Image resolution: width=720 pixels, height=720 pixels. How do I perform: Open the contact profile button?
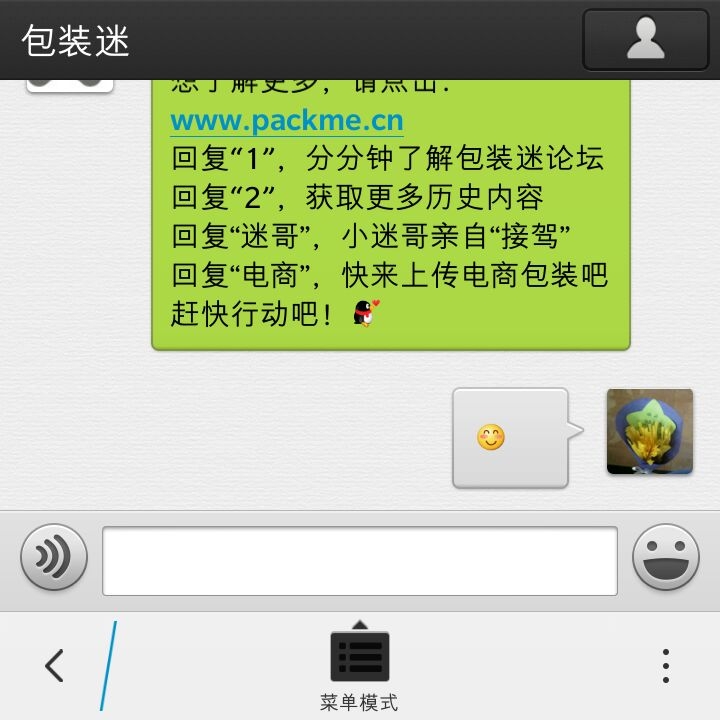(645, 40)
